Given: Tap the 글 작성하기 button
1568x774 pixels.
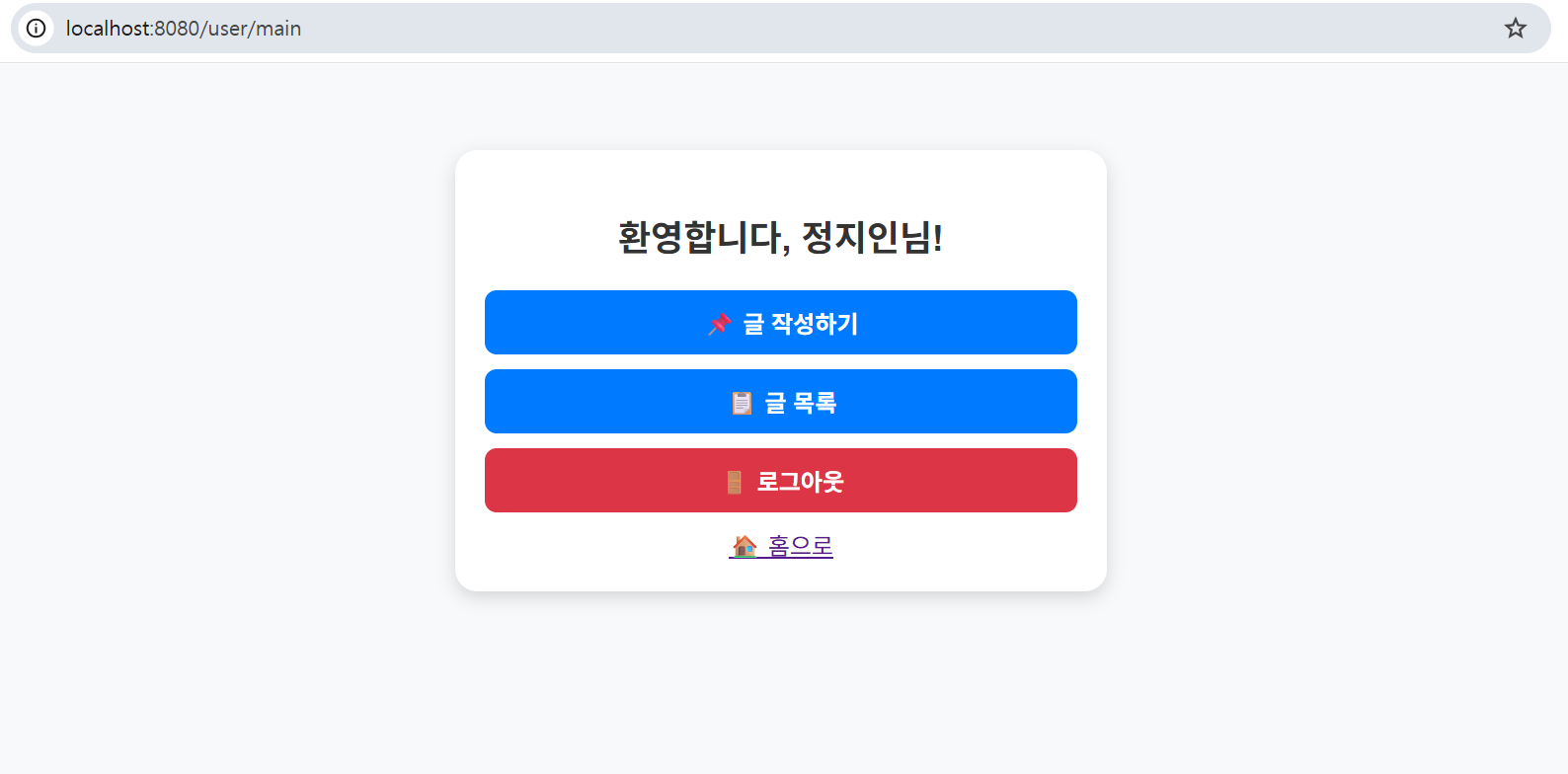Looking at the screenshot, I should (x=780, y=323).
